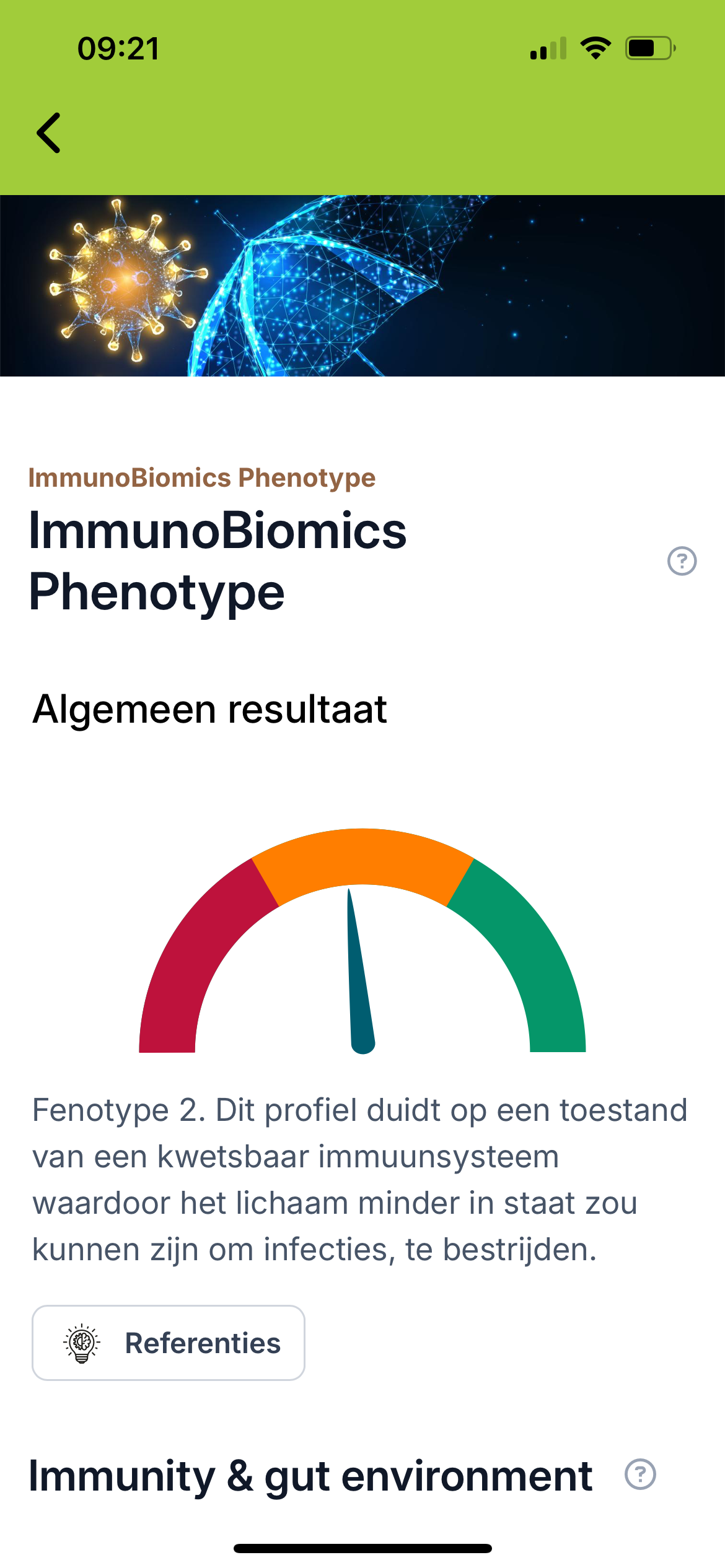Tap the battery indicator

coord(647,49)
